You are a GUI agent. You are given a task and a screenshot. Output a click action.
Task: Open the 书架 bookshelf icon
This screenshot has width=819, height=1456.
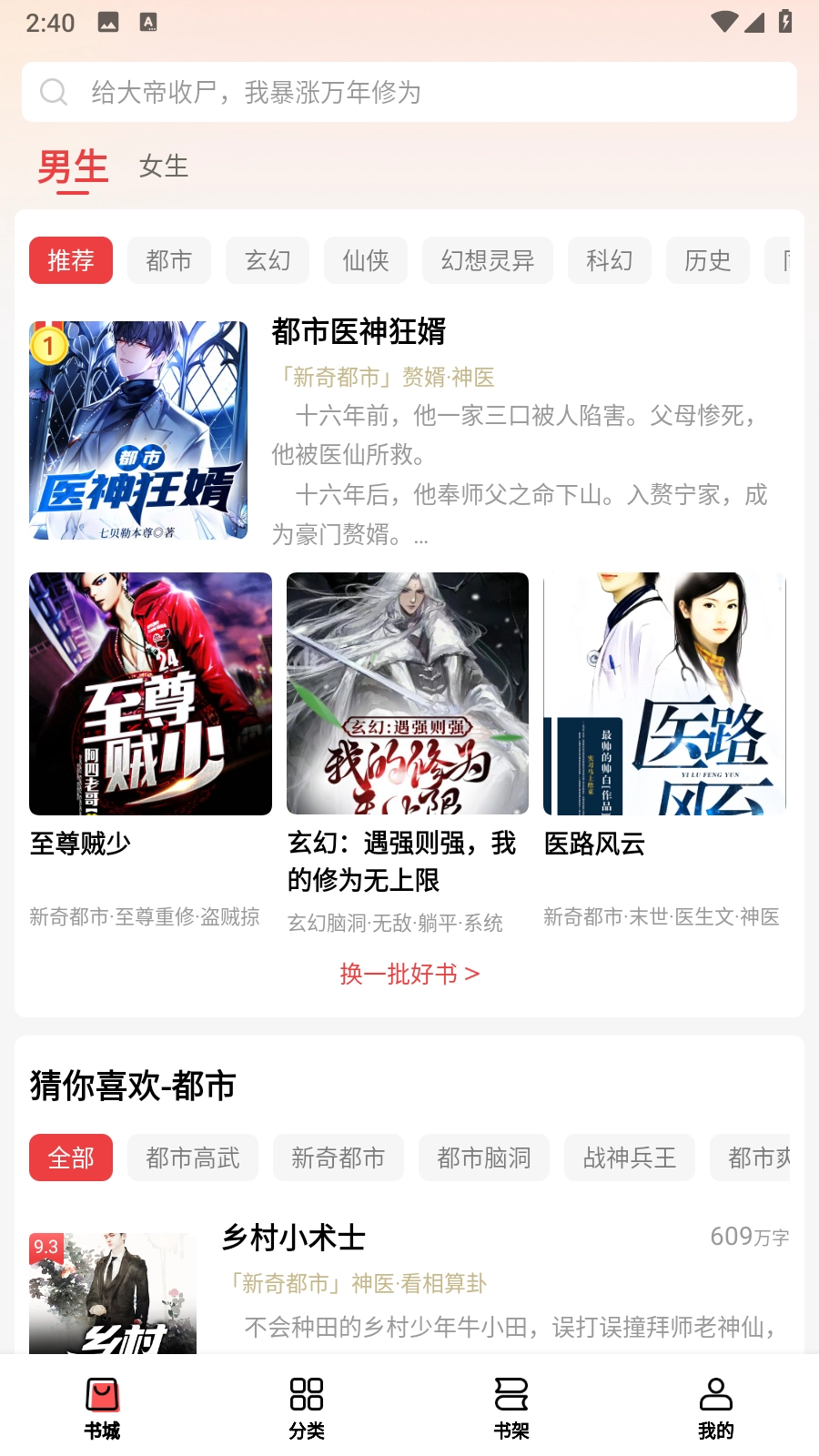coord(512,1394)
